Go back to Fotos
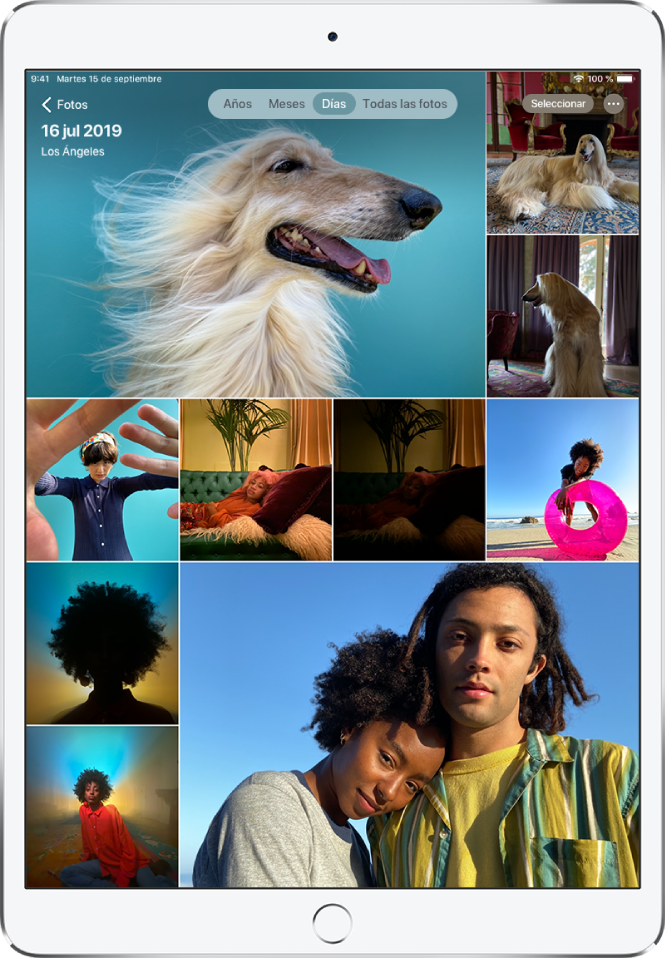Screen dimensions: 665x958 pos(64,104)
